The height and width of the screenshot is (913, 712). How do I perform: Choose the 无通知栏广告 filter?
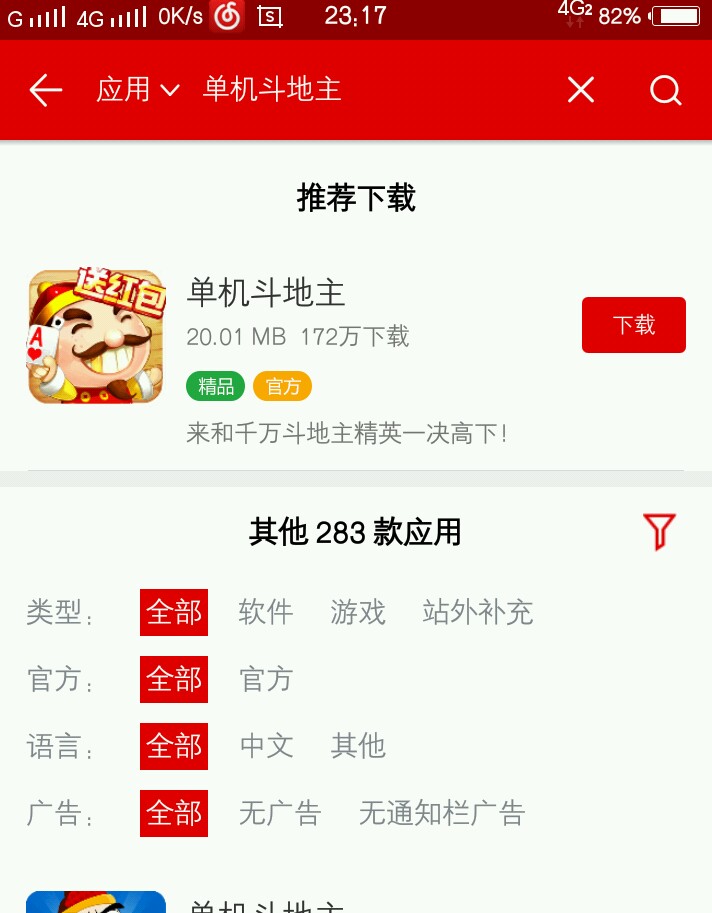point(442,813)
